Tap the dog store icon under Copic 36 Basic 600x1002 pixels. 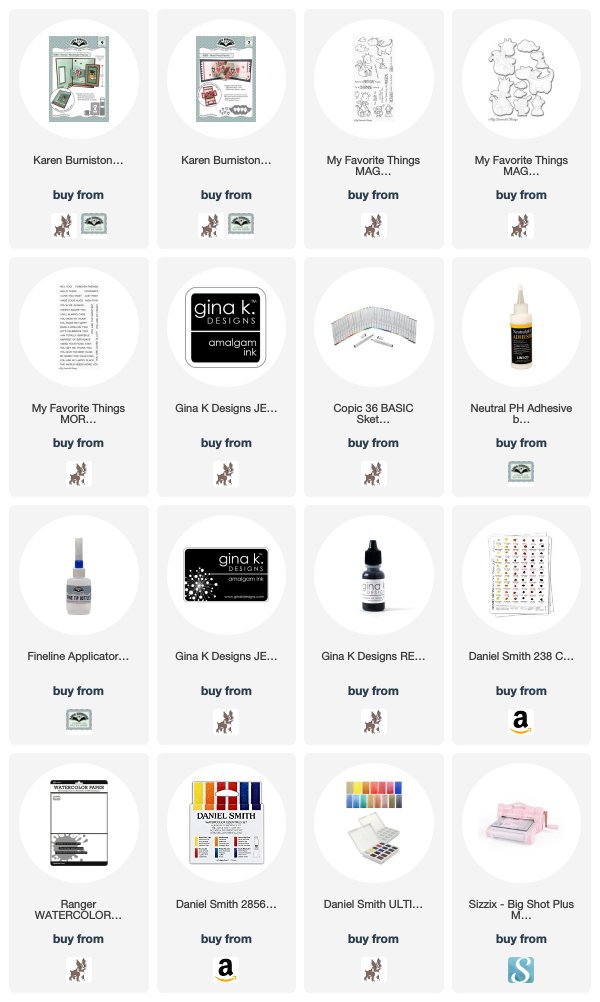373,474
